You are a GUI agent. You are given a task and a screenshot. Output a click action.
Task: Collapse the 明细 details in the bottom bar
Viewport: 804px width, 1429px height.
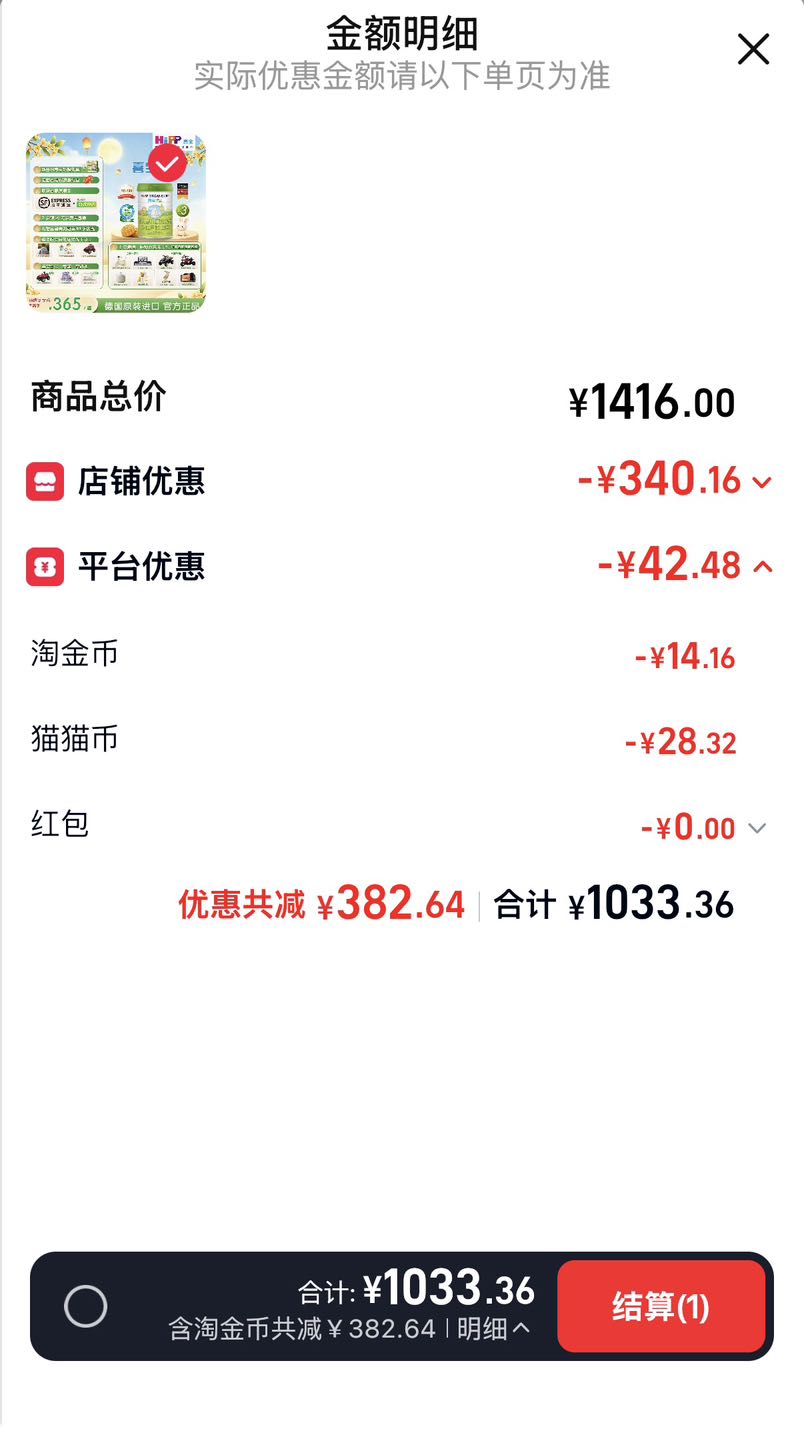coord(494,1328)
